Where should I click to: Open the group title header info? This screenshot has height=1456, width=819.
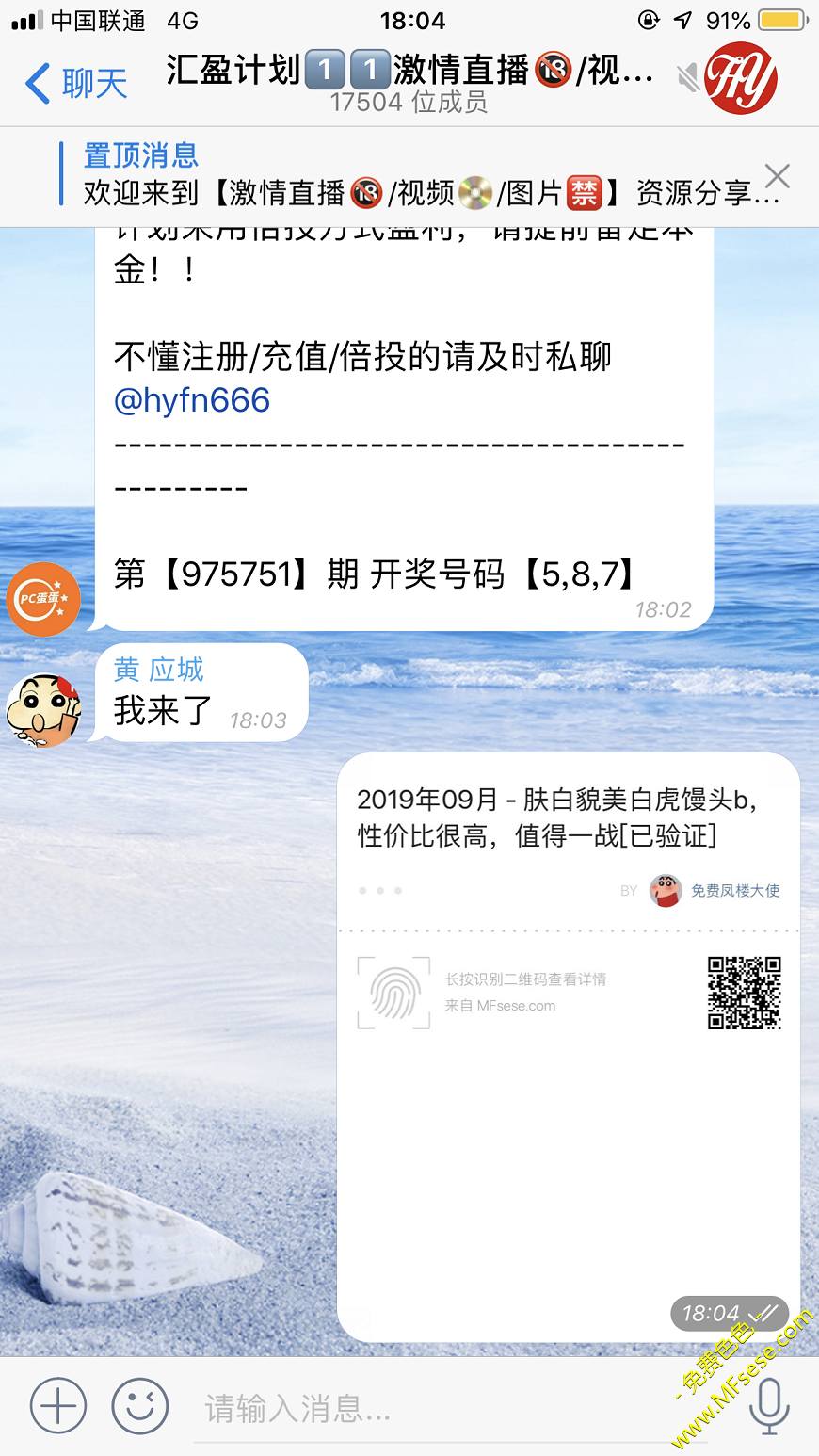pos(409,83)
